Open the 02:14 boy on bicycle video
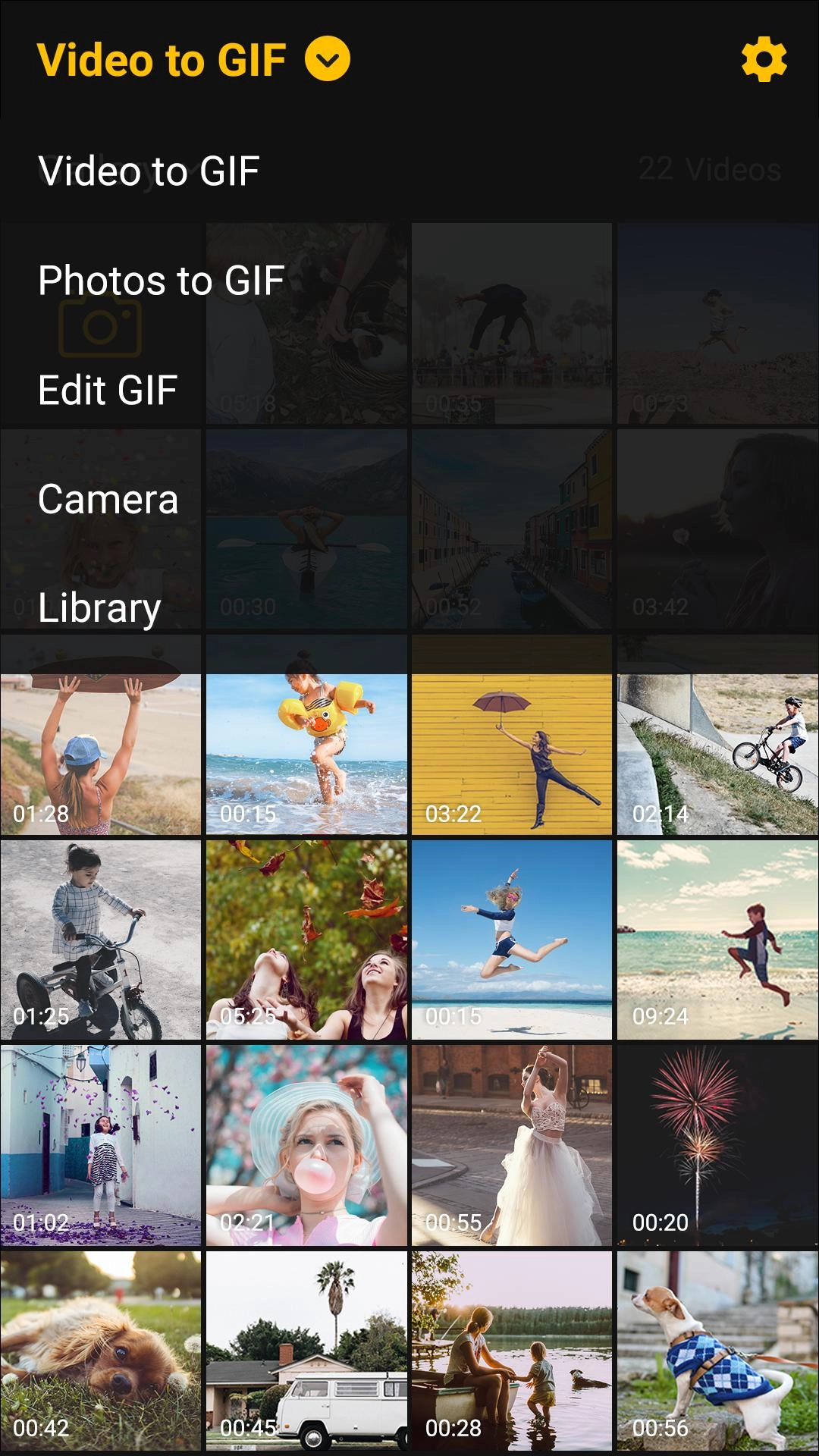Viewport: 819px width, 1456px height. 717,755
